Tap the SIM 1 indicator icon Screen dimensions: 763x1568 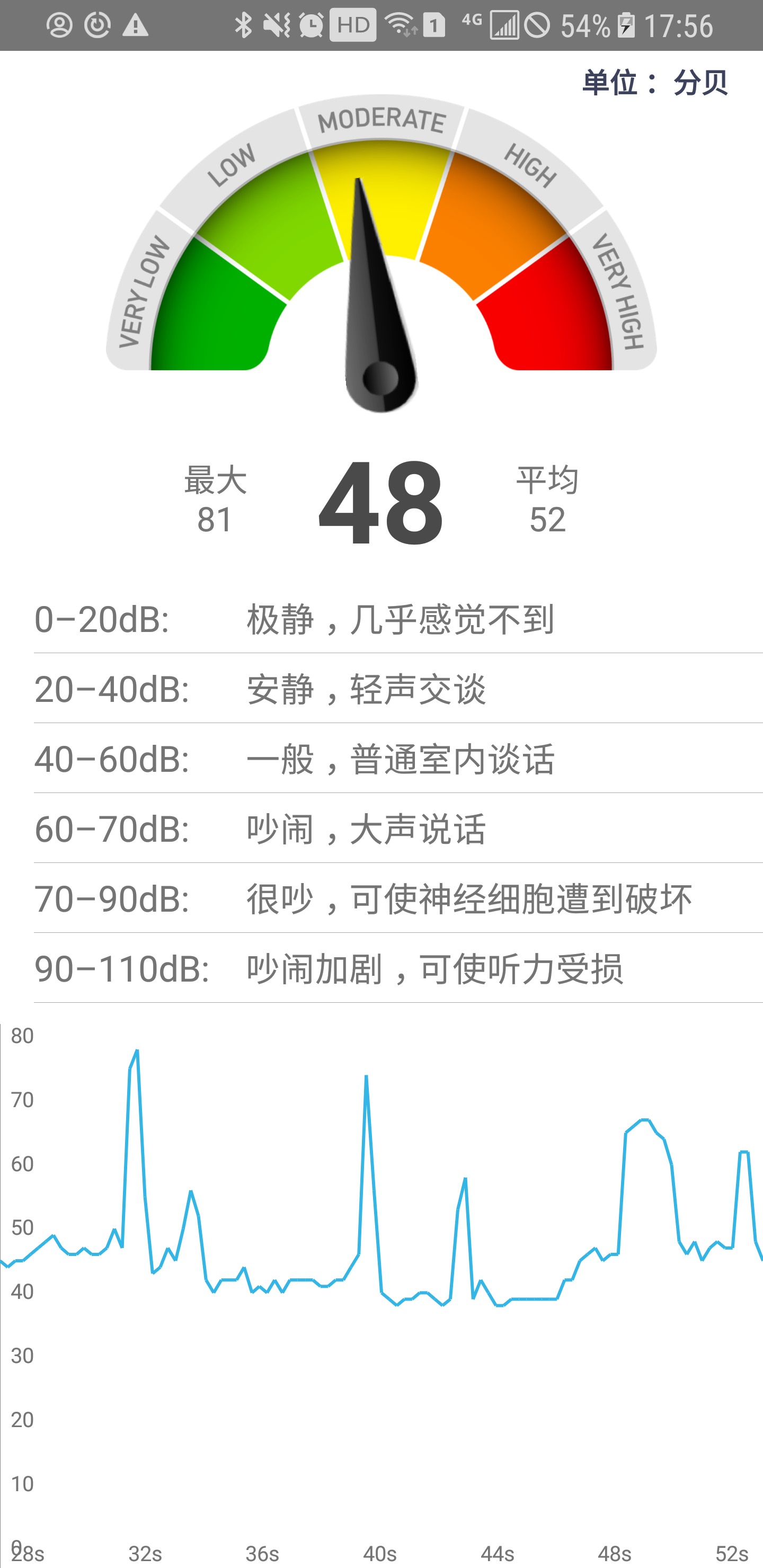click(433, 25)
